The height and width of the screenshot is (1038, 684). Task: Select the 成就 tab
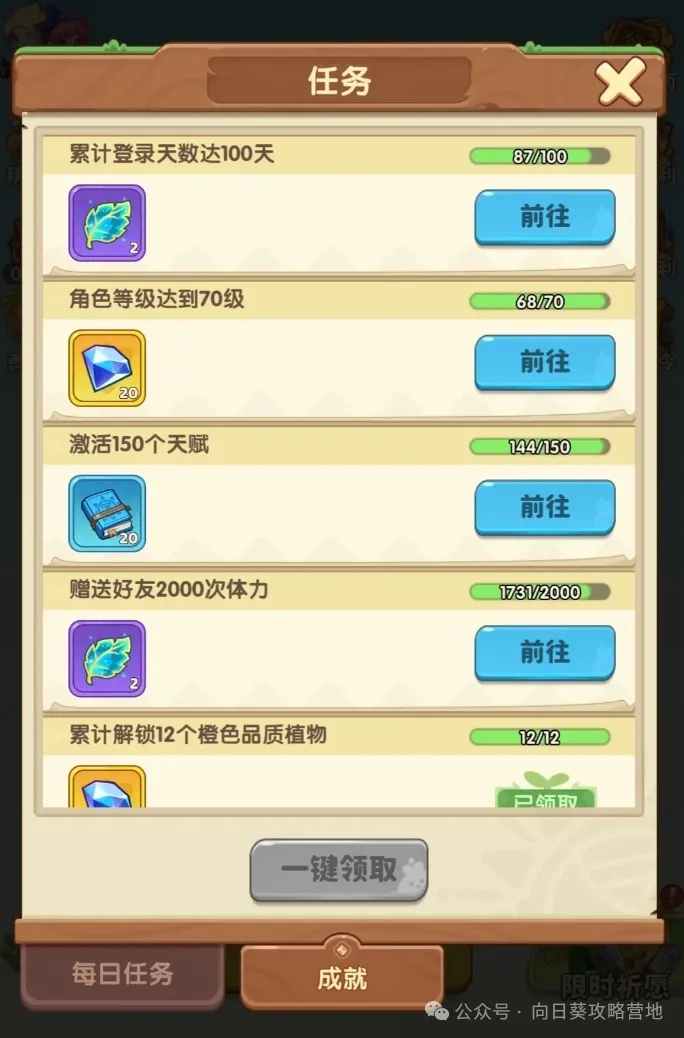342,979
